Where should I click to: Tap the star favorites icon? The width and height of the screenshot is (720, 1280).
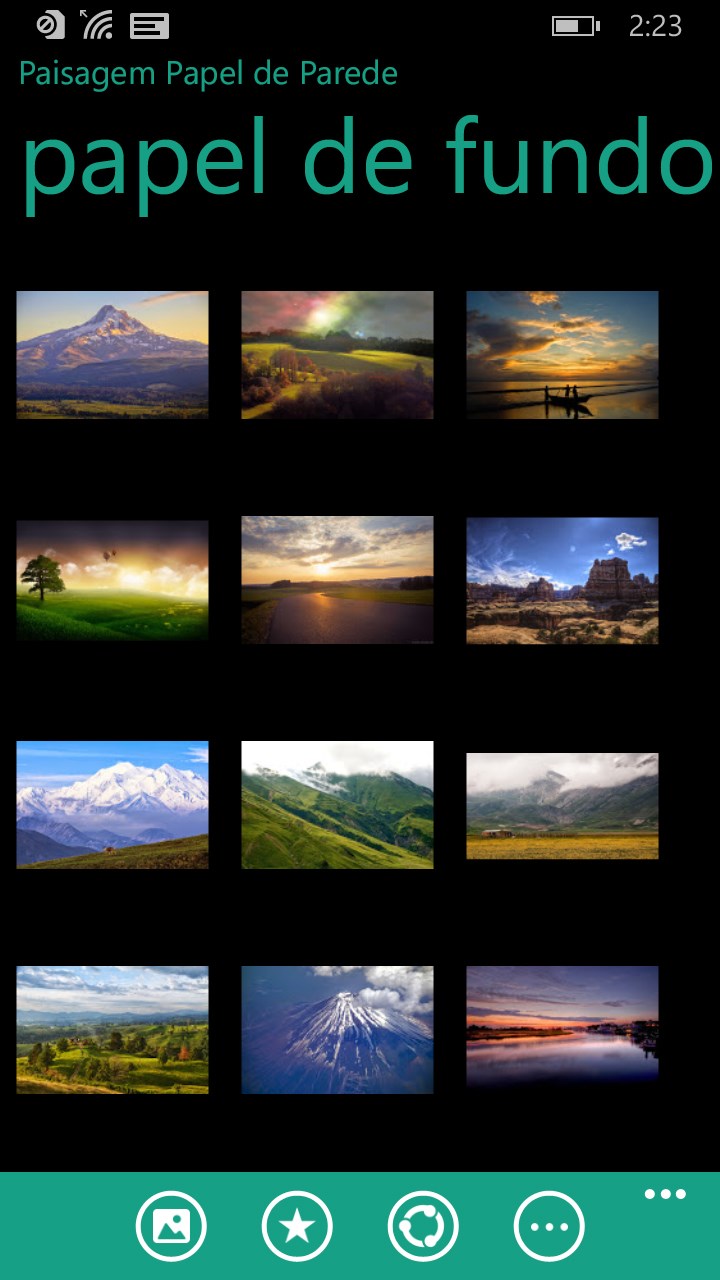click(x=297, y=1225)
